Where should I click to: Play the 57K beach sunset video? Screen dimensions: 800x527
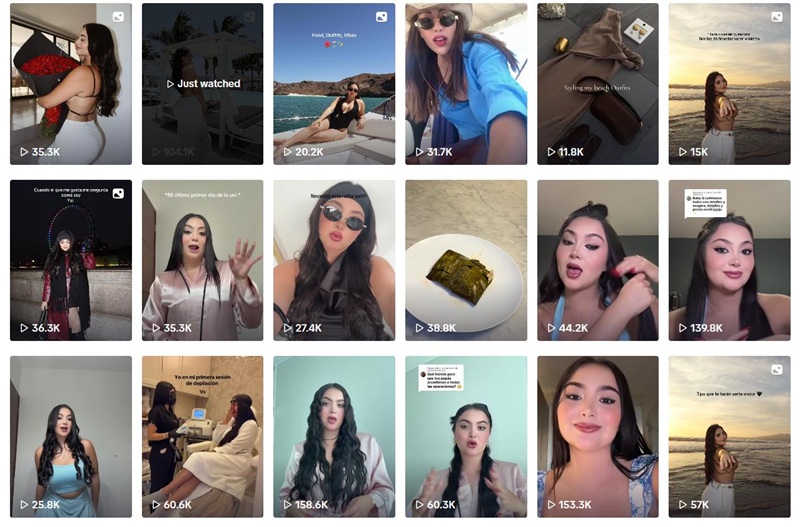[x=729, y=436]
